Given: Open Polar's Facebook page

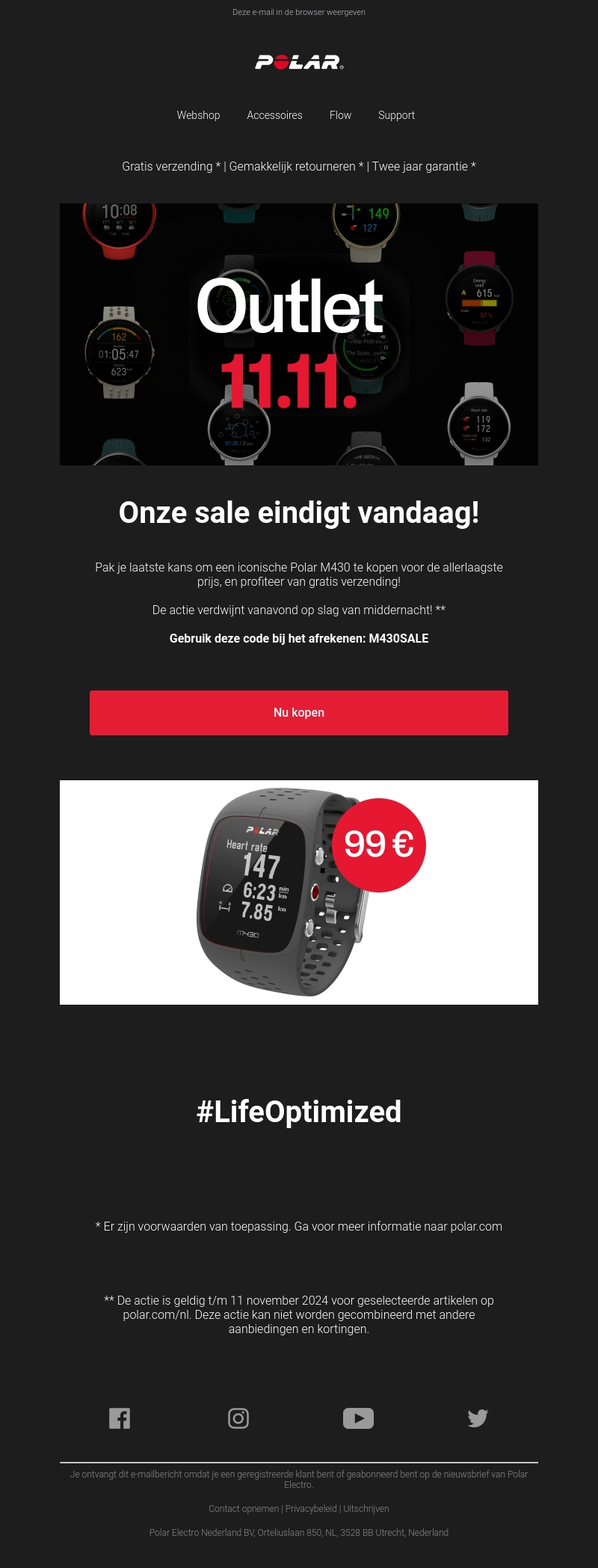Looking at the screenshot, I should 120,1418.
